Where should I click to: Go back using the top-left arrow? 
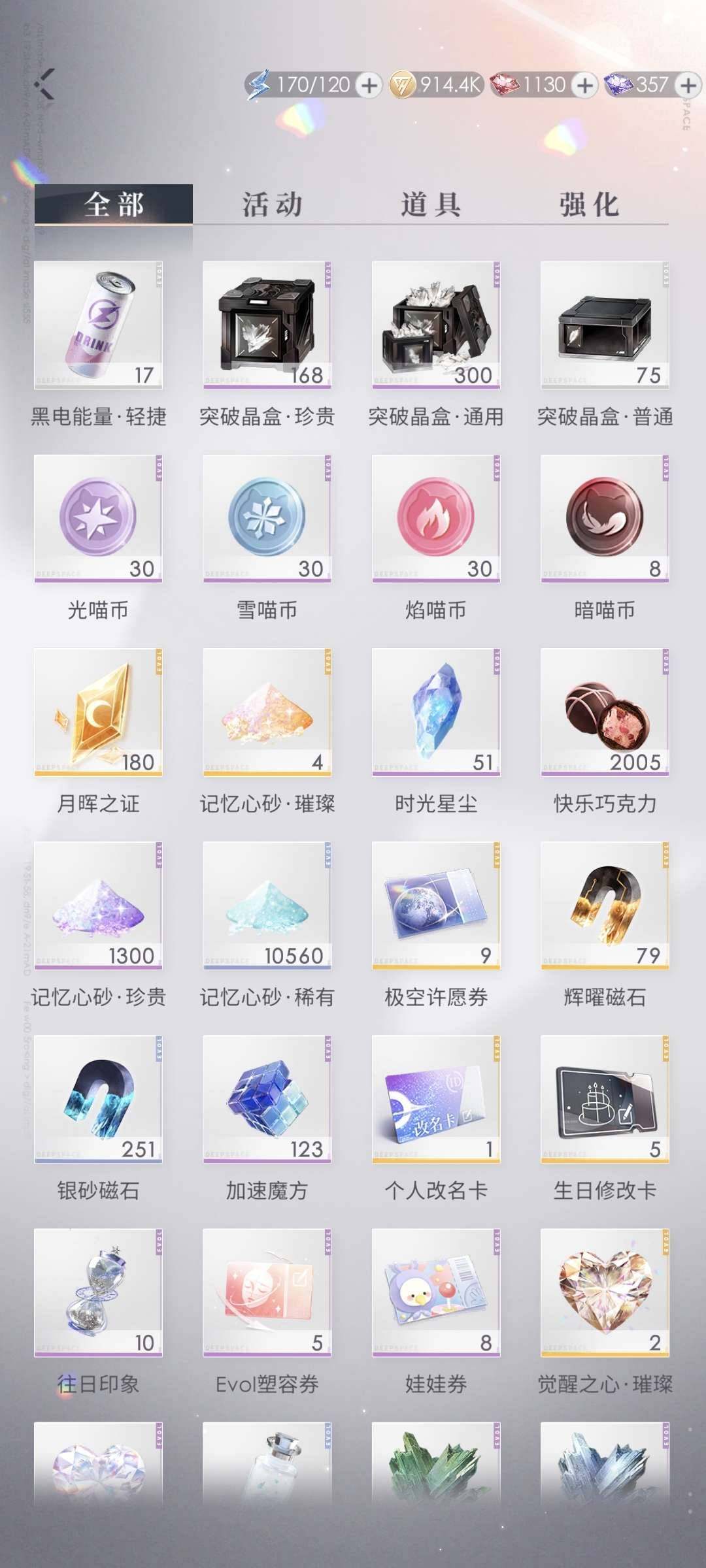[x=46, y=84]
